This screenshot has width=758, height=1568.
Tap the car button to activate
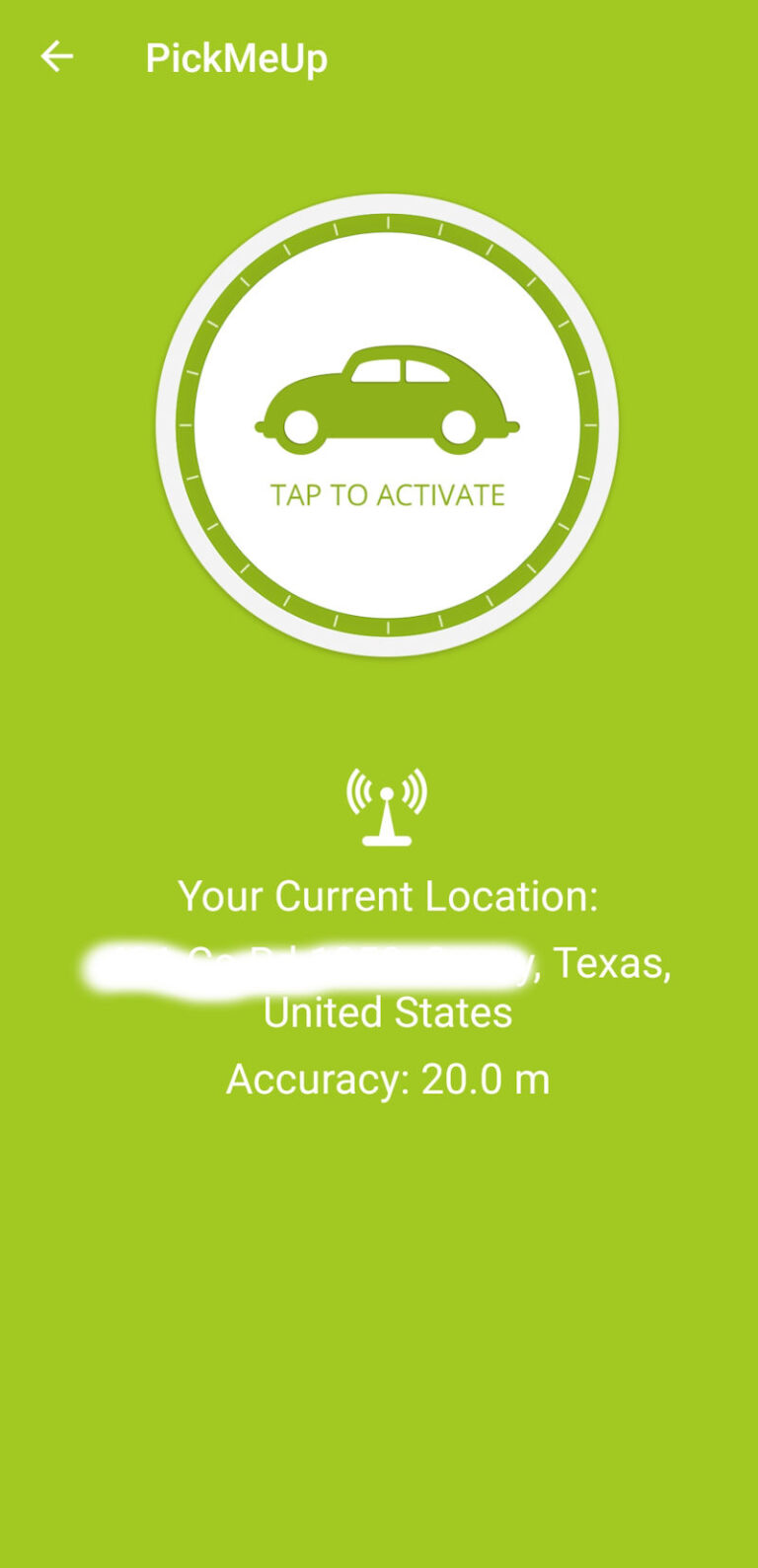(387, 425)
